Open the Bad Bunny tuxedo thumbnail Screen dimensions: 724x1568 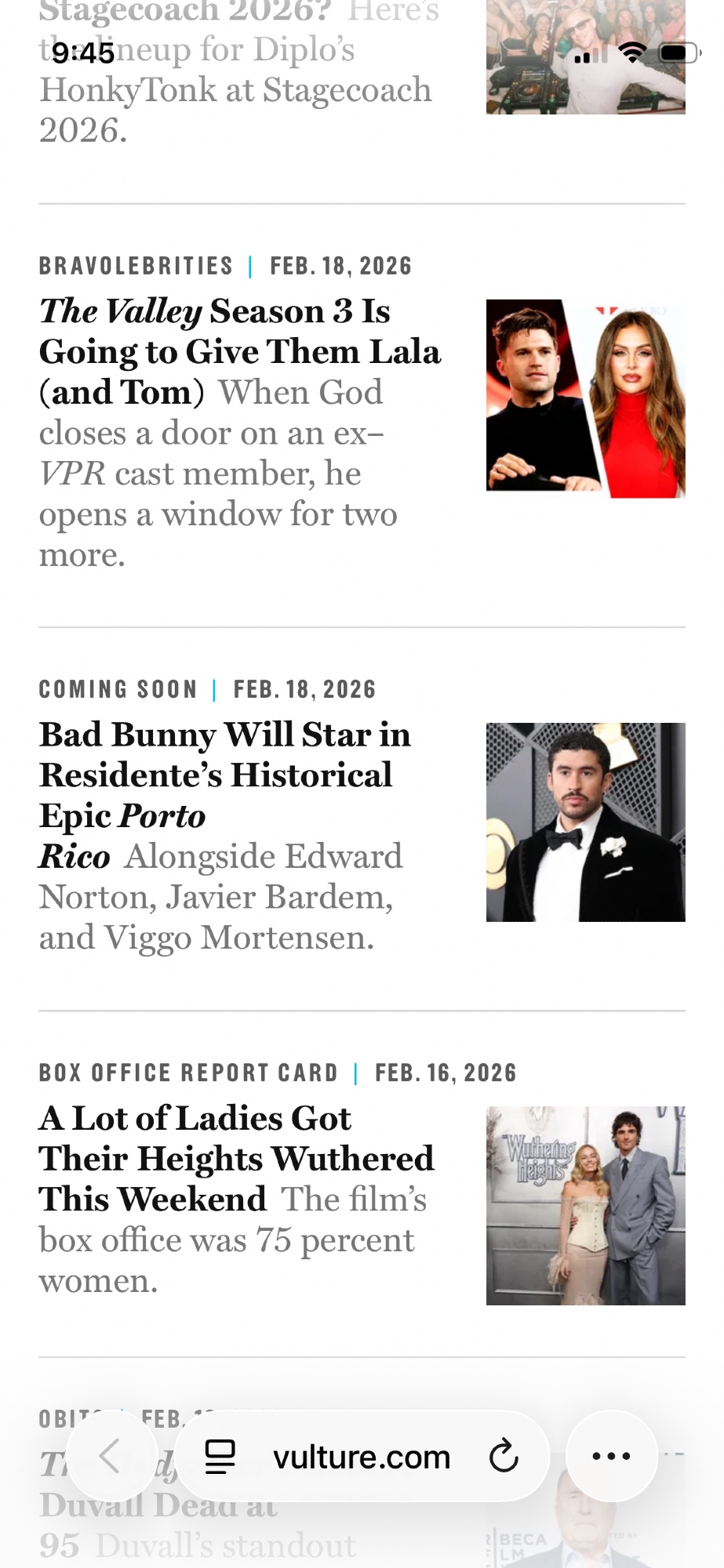pyautogui.click(x=585, y=822)
